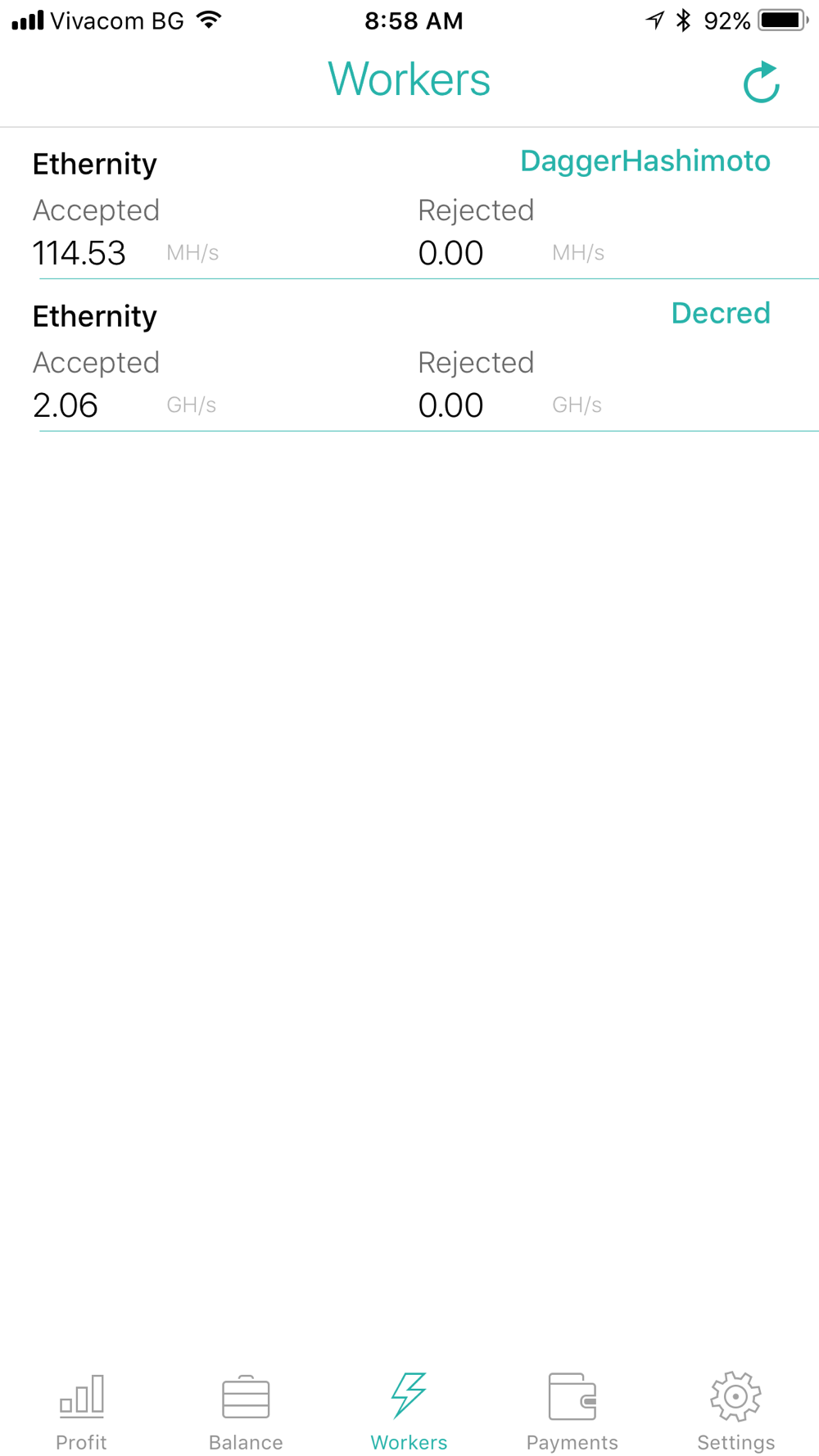Go to the Payments tab

pyautogui.click(x=572, y=1411)
